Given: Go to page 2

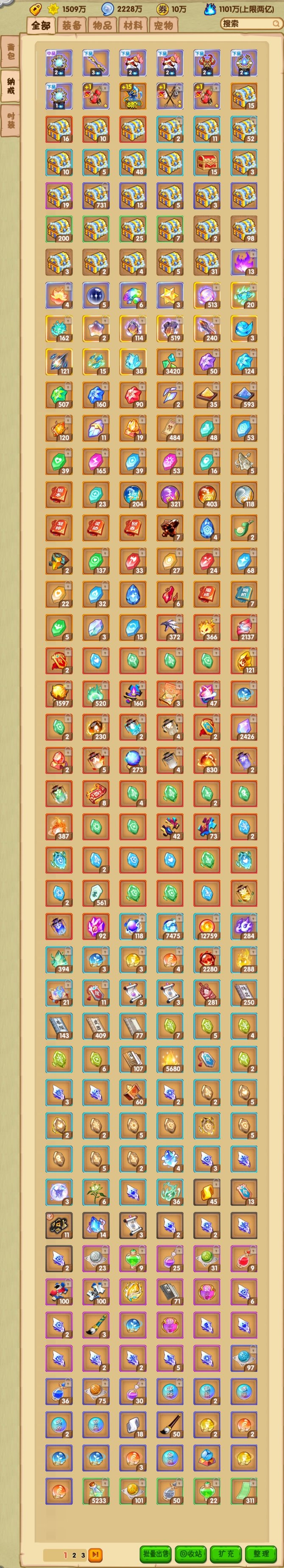Looking at the screenshot, I should coord(74,1554).
